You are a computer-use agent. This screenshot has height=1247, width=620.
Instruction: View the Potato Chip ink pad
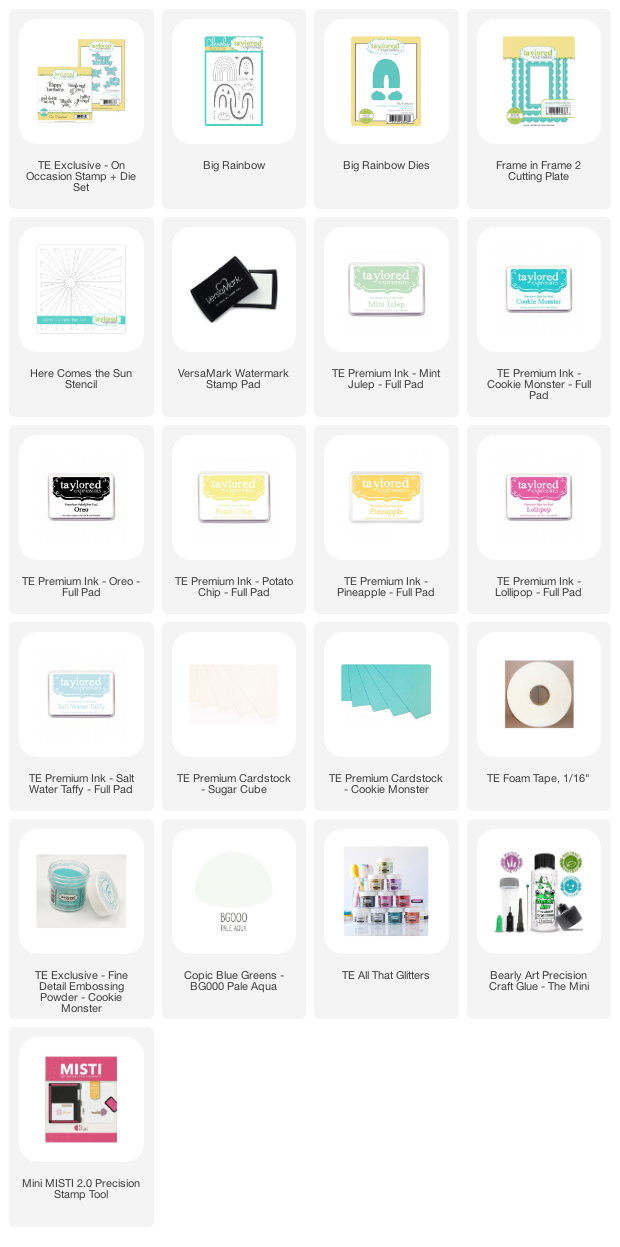point(234,520)
